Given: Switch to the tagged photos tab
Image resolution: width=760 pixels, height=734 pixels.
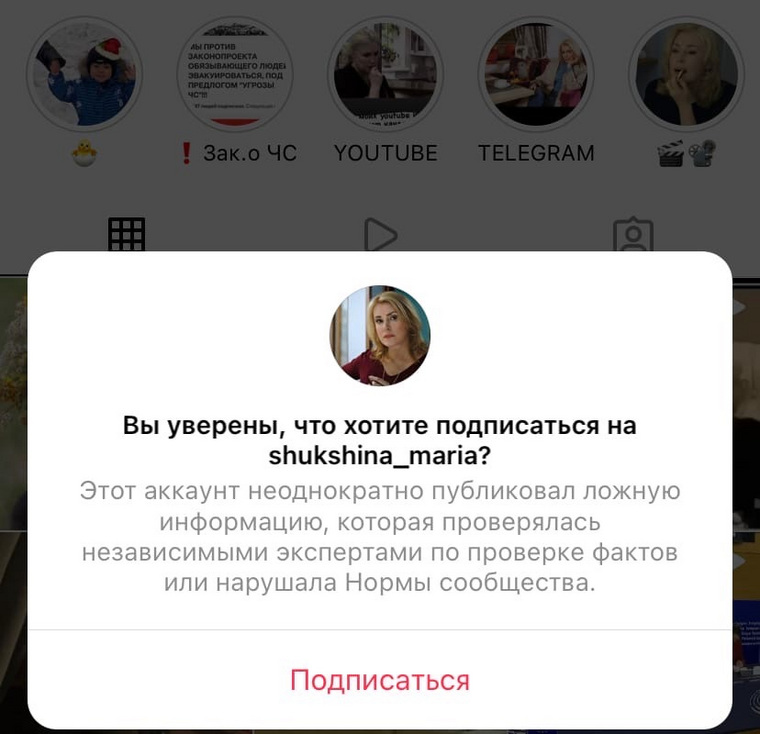Looking at the screenshot, I should [x=632, y=236].
